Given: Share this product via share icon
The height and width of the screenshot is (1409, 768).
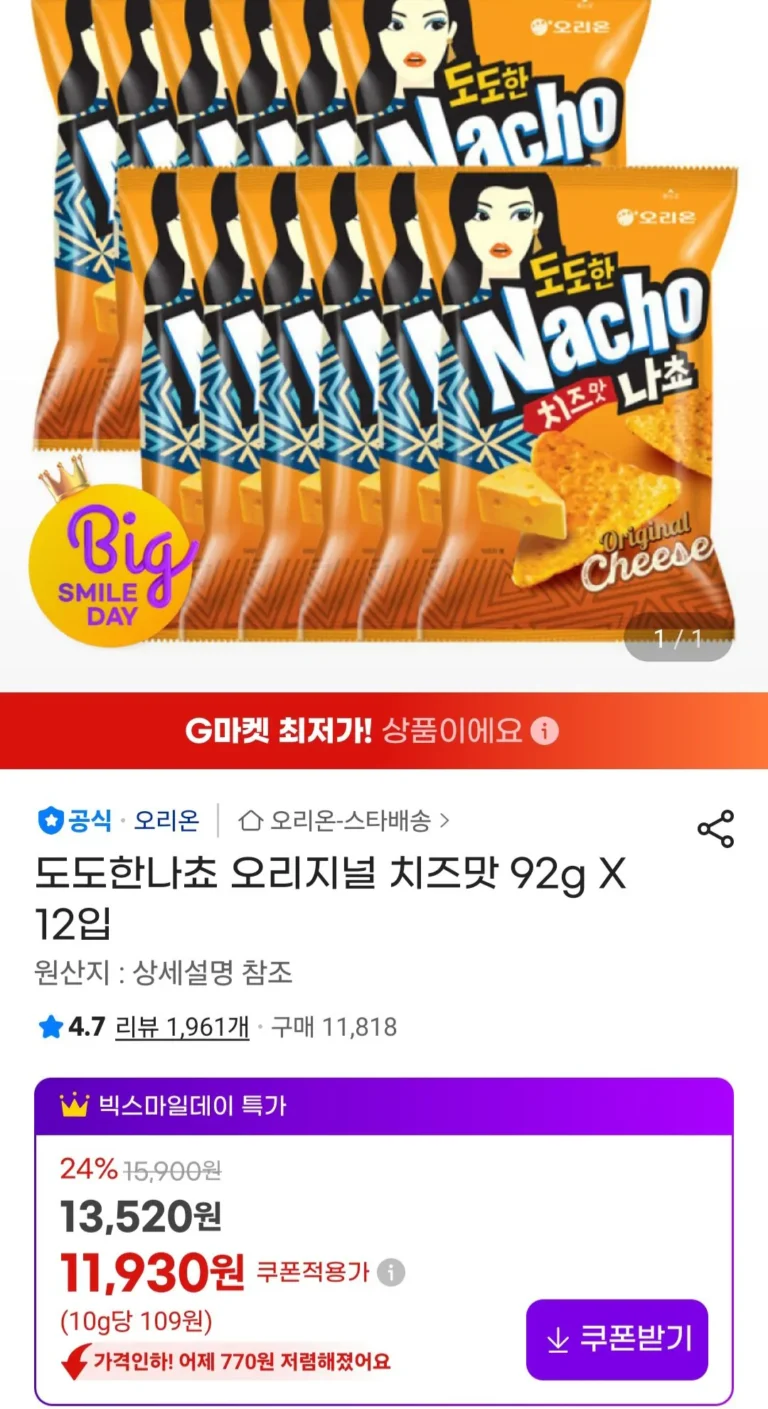Looking at the screenshot, I should tap(715, 829).
